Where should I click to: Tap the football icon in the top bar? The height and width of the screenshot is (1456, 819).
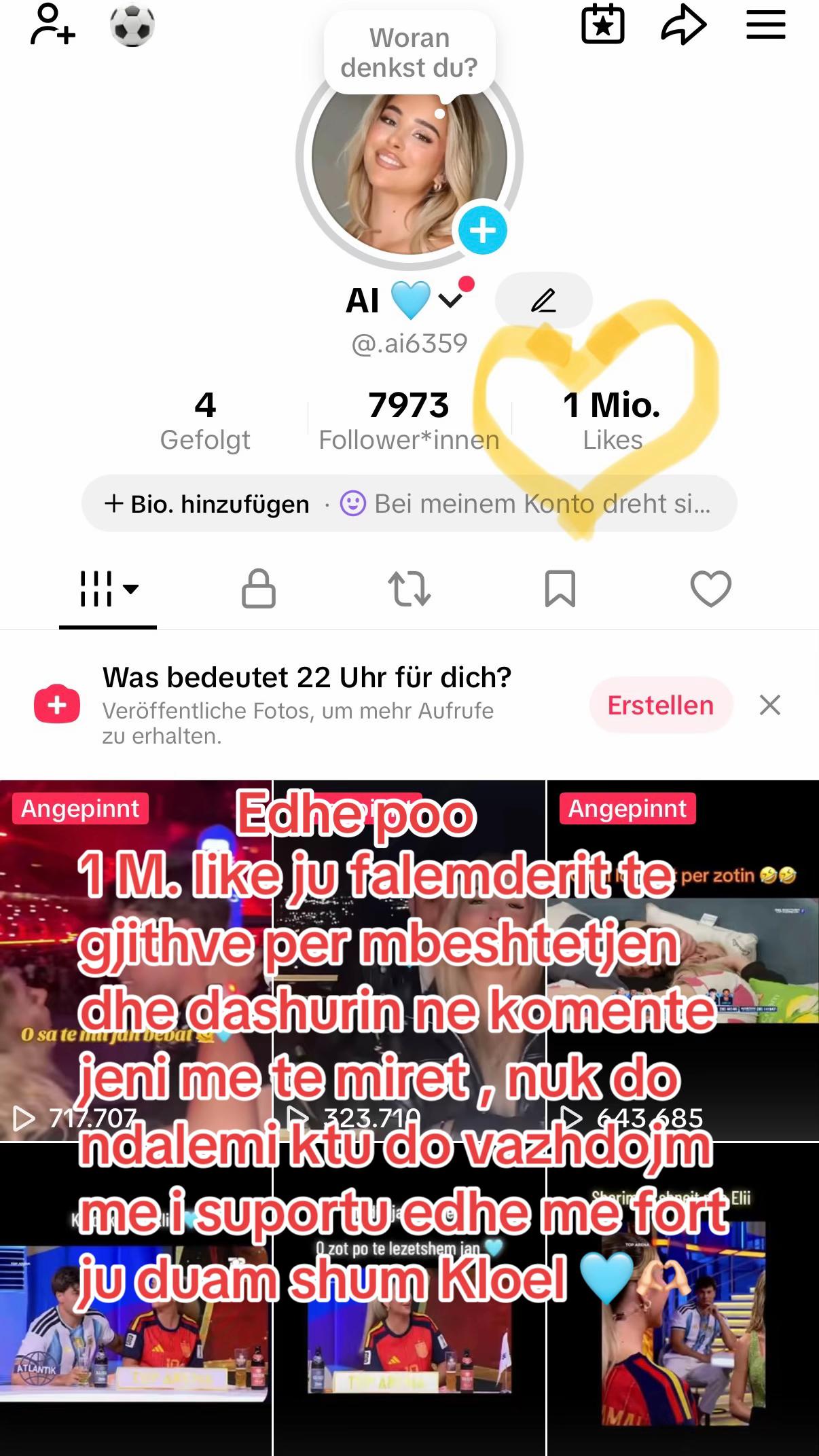(132, 25)
